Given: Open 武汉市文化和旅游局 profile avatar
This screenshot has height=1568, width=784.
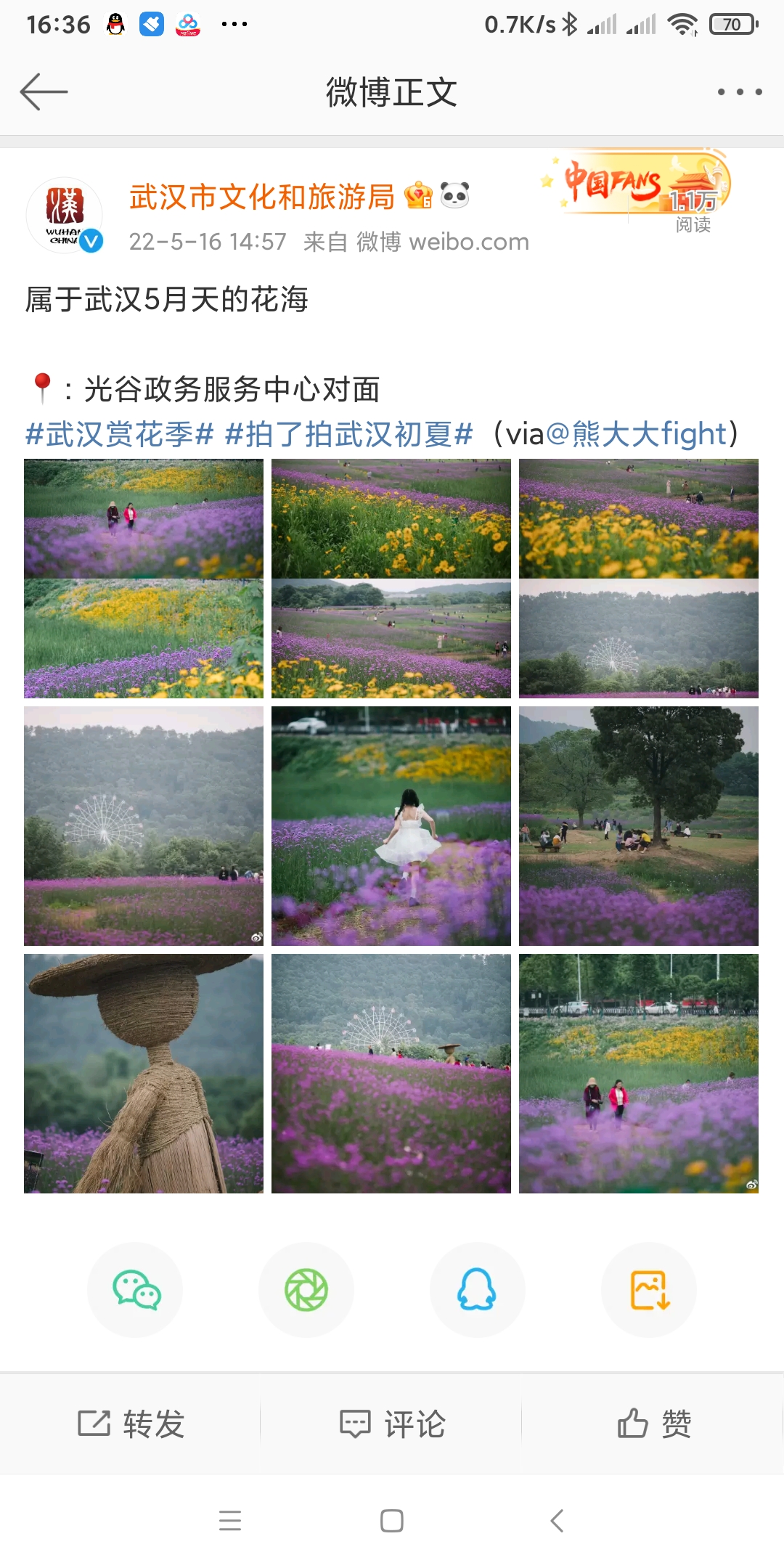Looking at the screenshot, I should 65,216.
